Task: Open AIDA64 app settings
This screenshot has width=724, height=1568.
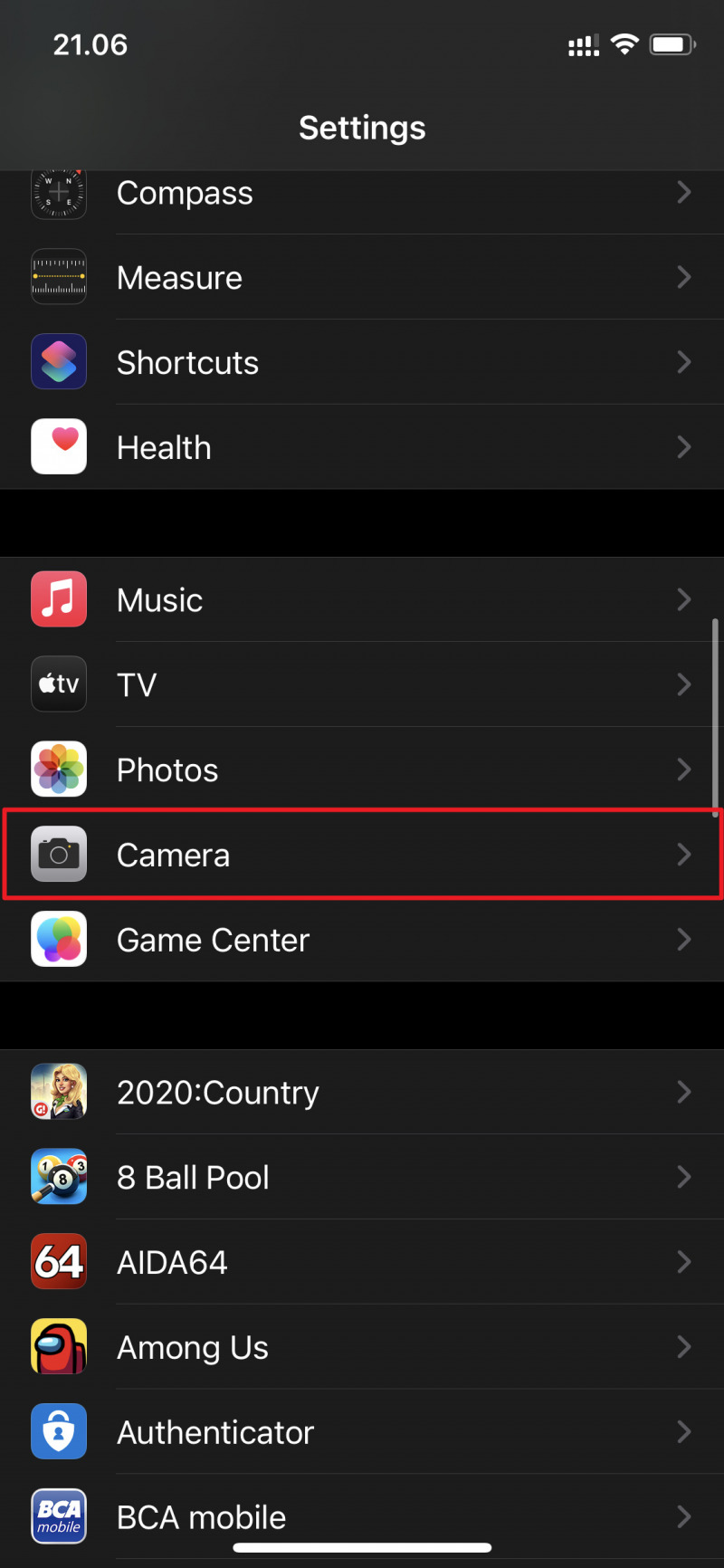Action: click(x=362, y=1262)
